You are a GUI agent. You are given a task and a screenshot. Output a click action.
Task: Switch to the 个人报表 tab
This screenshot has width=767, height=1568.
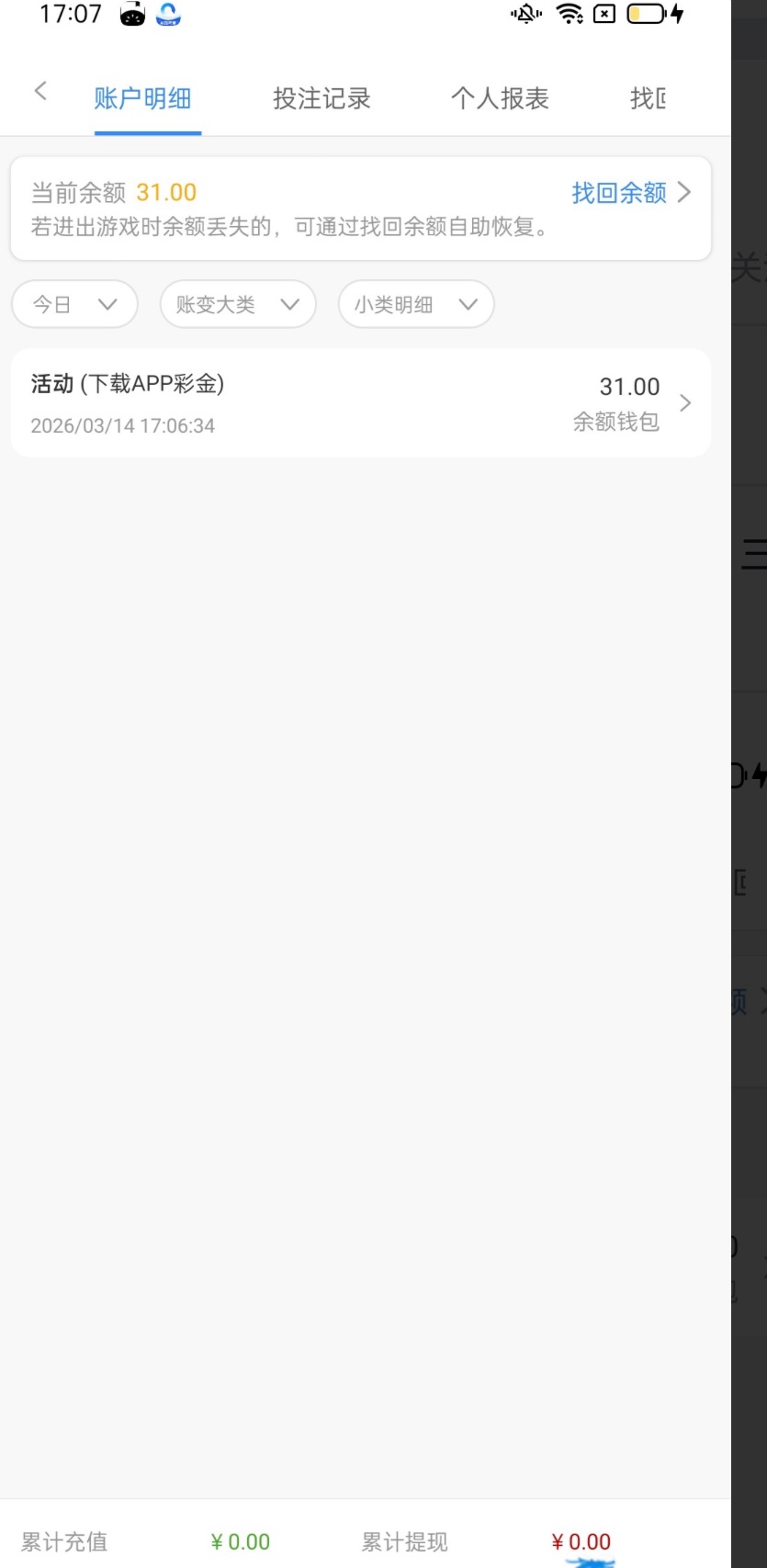500,98
